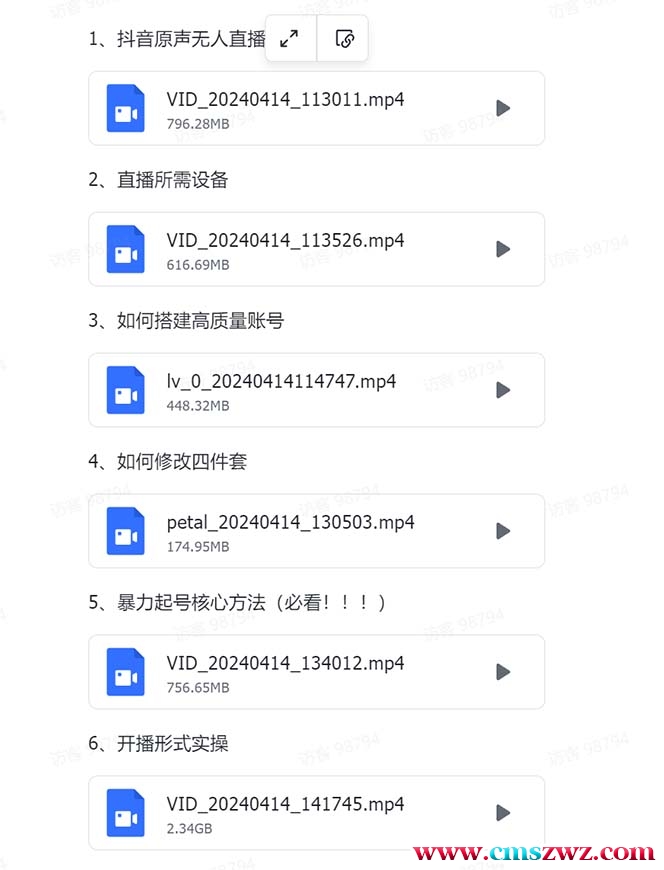
Task: Open the file lv_0_20240414114747.mp4
Action: 281,382
